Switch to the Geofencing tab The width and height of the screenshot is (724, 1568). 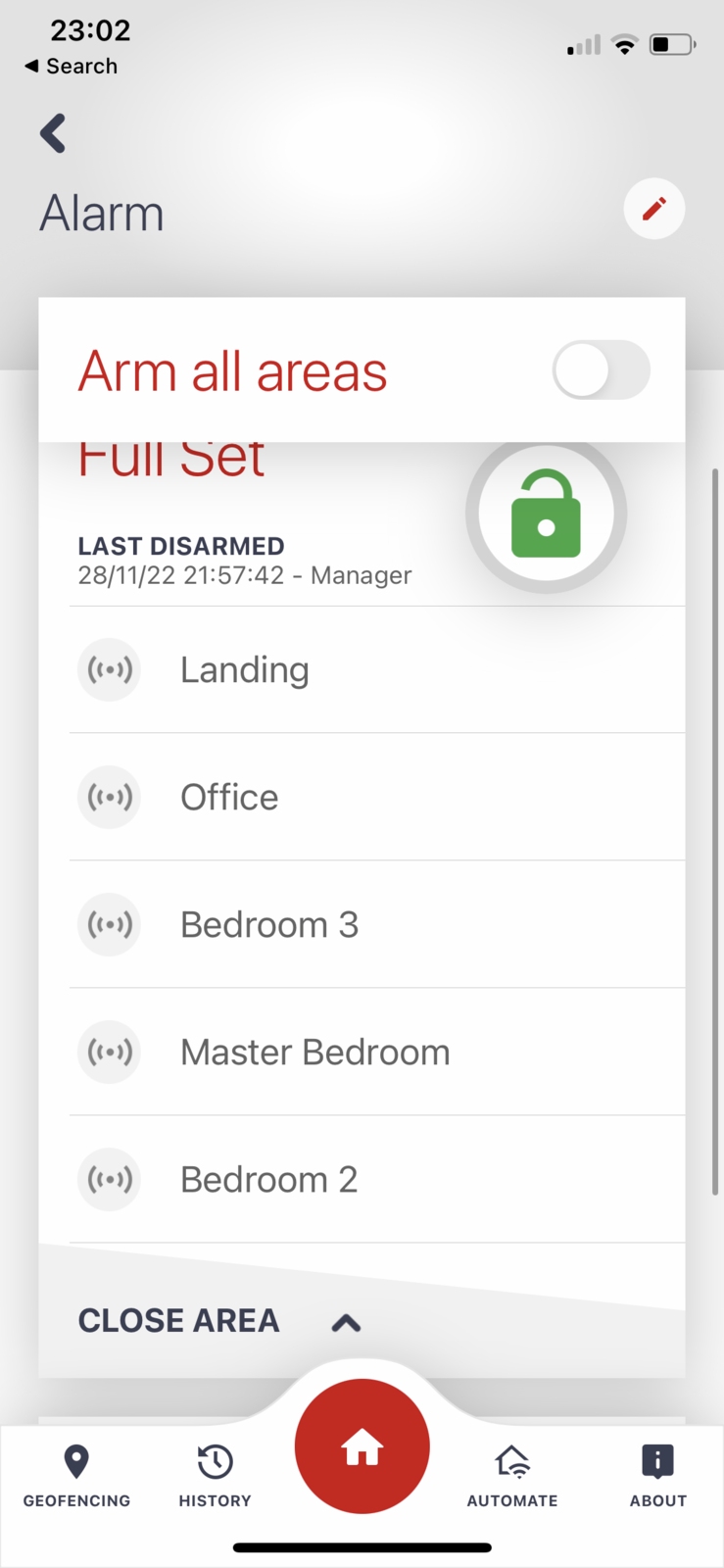[x=76, y=1475]
